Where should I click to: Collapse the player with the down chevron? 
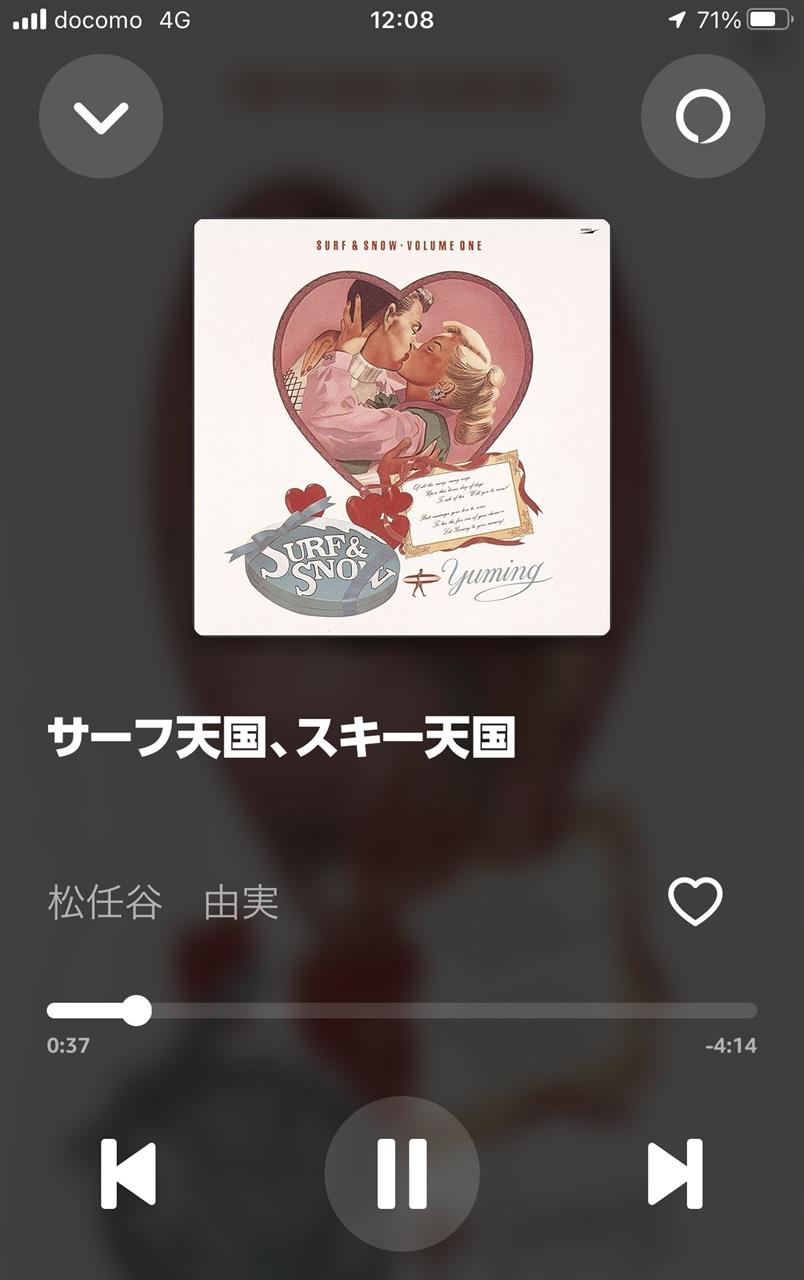(101, 117)
